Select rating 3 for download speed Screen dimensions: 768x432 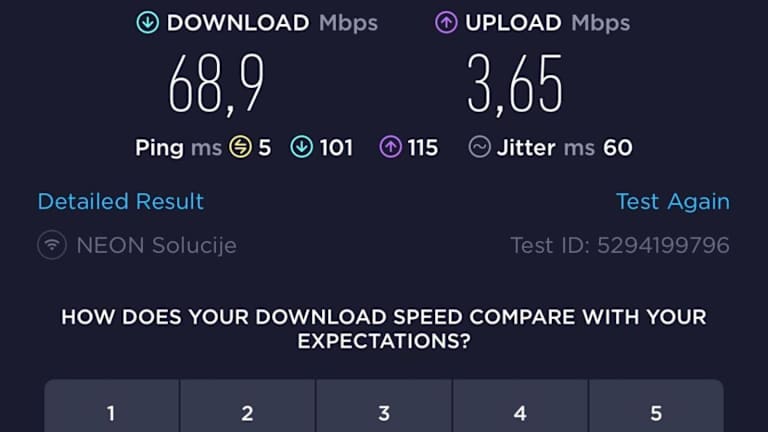click(384, 412)
